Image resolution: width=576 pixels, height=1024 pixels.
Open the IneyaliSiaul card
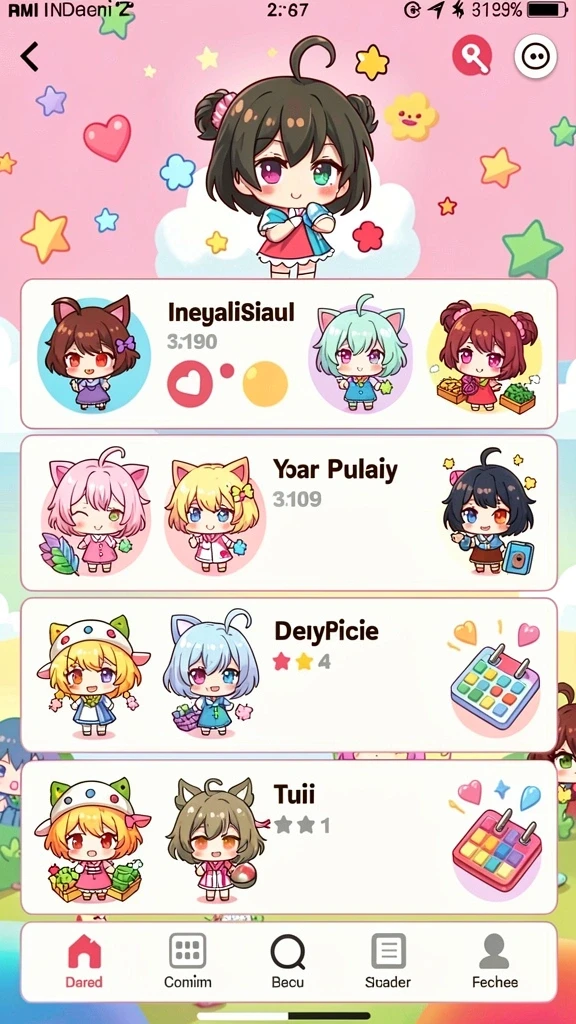289,354
